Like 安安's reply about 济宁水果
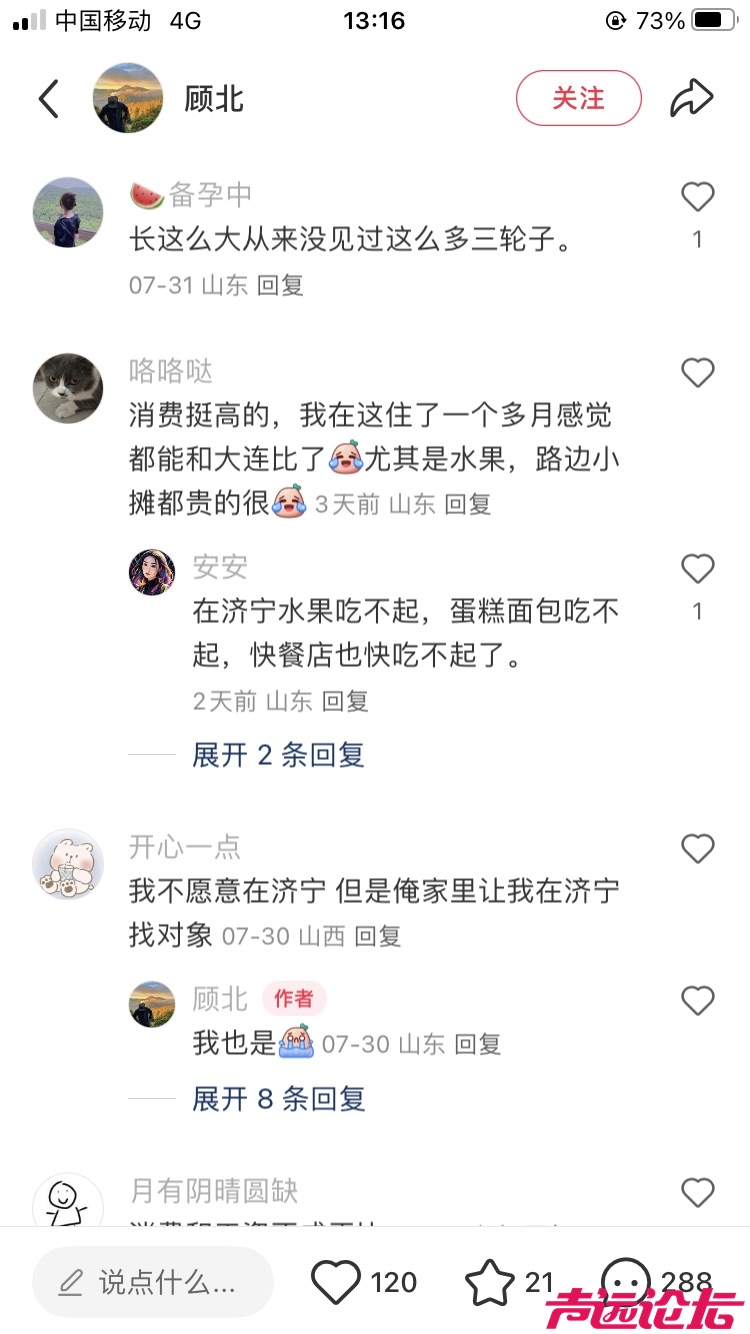The width and height of the screenshot is (750, 1334). coord(697,570)
